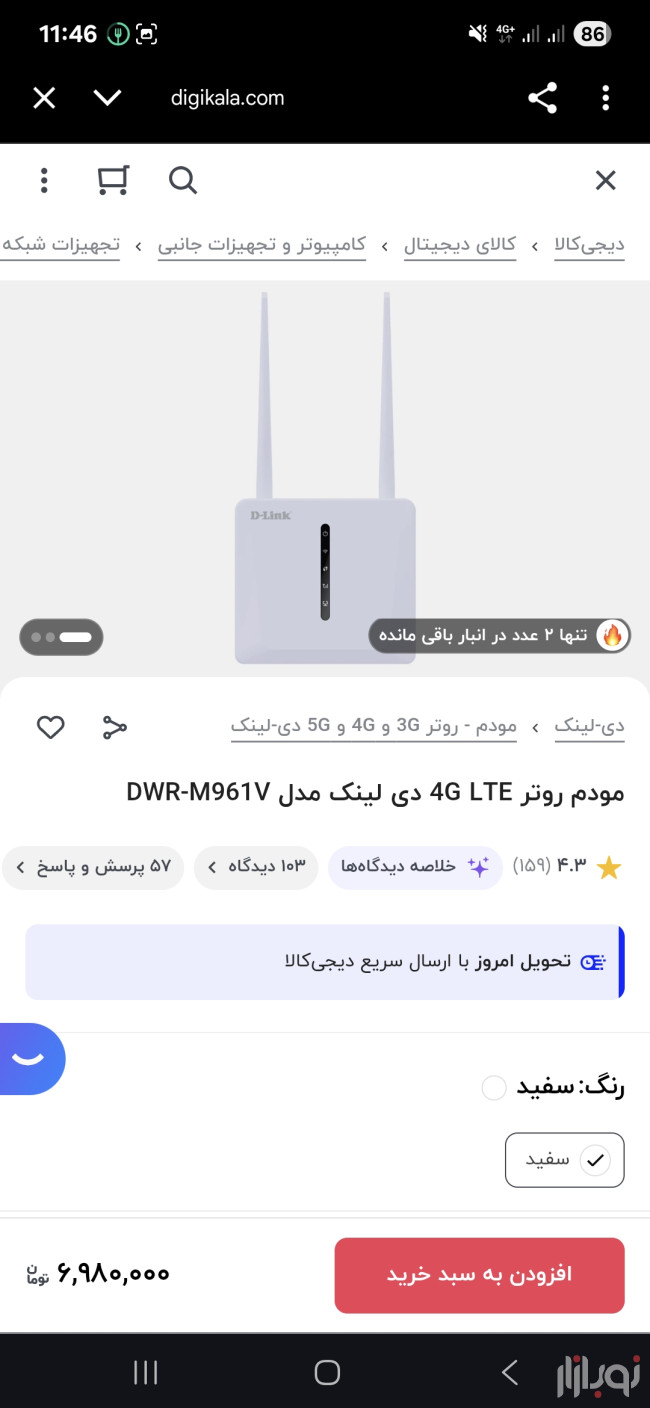Open the Digikala search
Screen dimensions: 650x1408
pyautogui.click(x=182, y=180)
